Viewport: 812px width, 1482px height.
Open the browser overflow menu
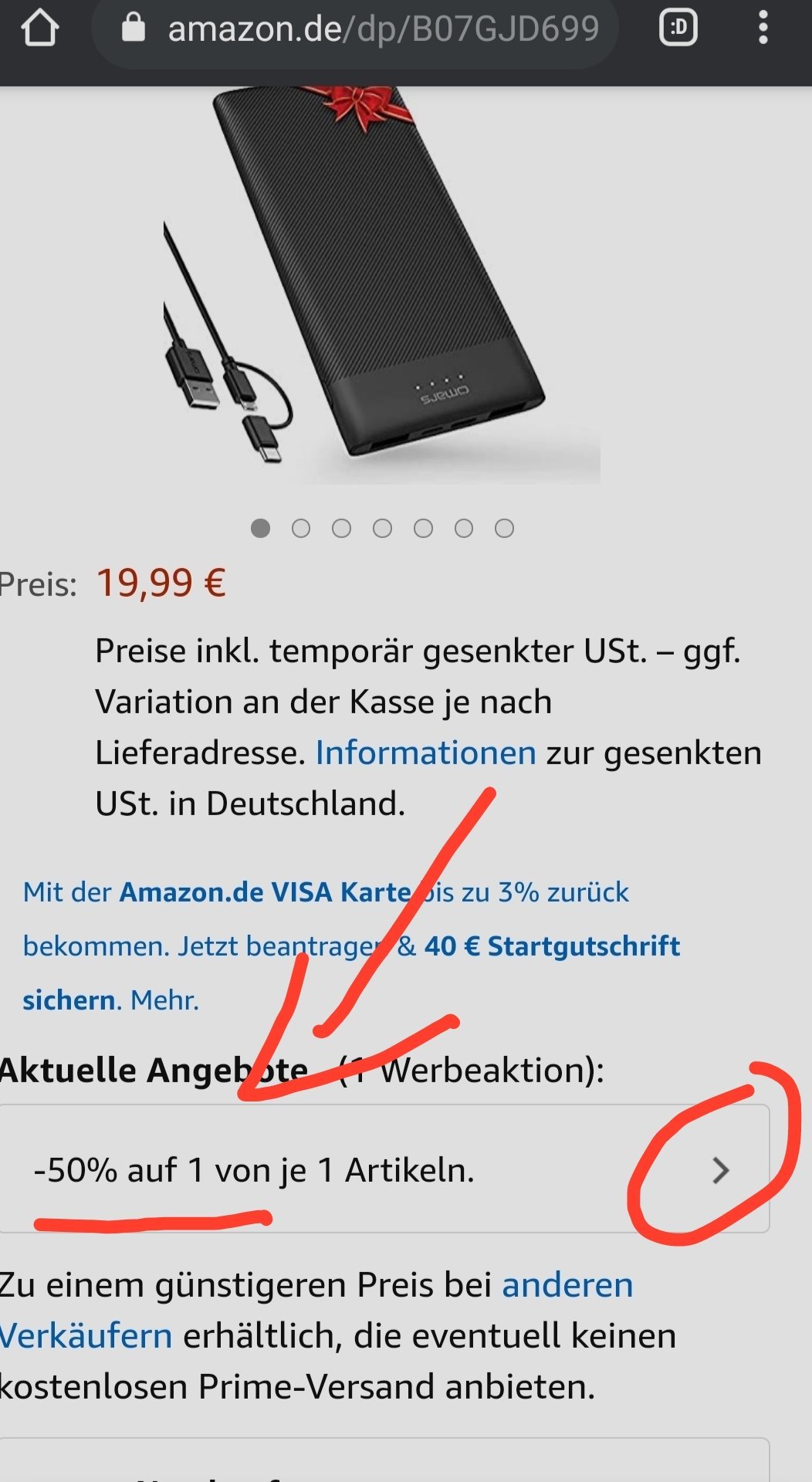[763, 28]
